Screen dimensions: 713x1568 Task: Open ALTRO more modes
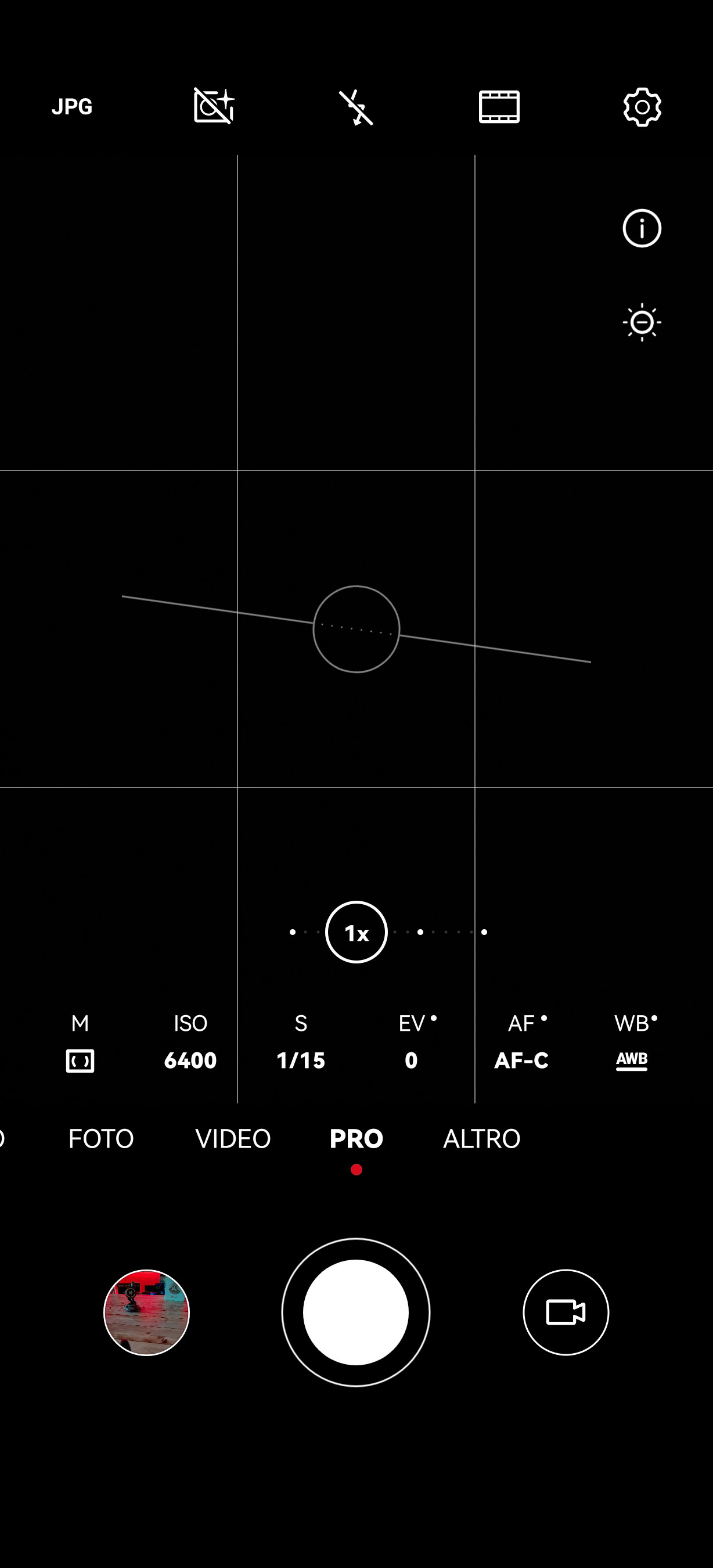[x=481, y=1138]
